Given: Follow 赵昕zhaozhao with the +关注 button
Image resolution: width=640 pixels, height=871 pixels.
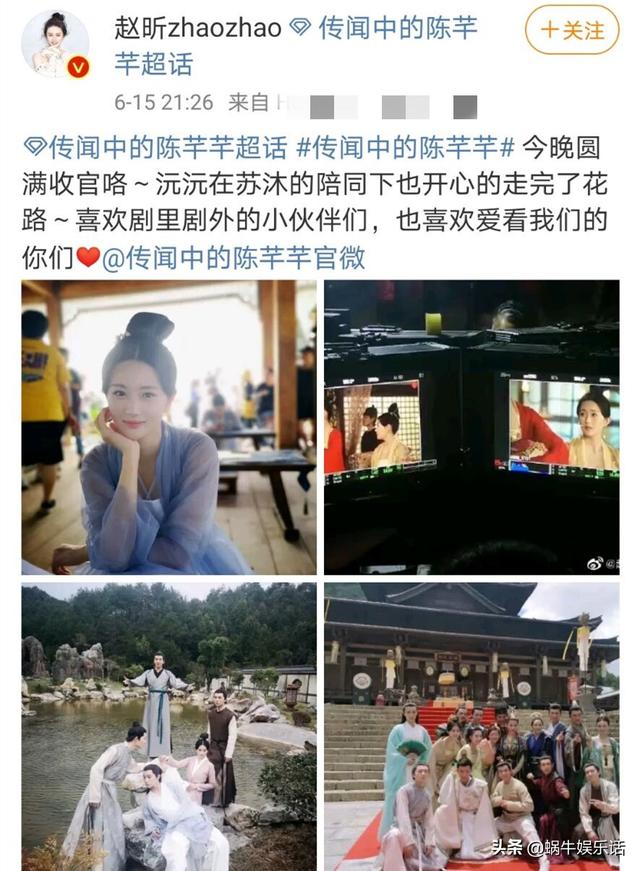Looking at the screenshot, I should tap(572, 31).
